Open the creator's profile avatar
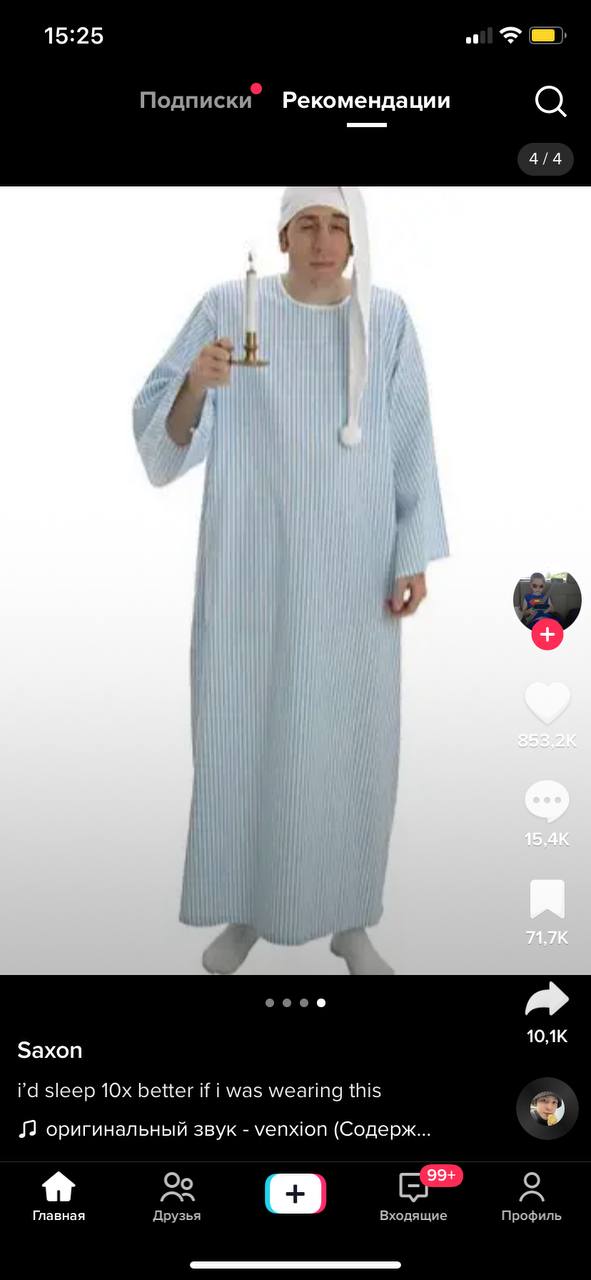 tap(547, 601)
